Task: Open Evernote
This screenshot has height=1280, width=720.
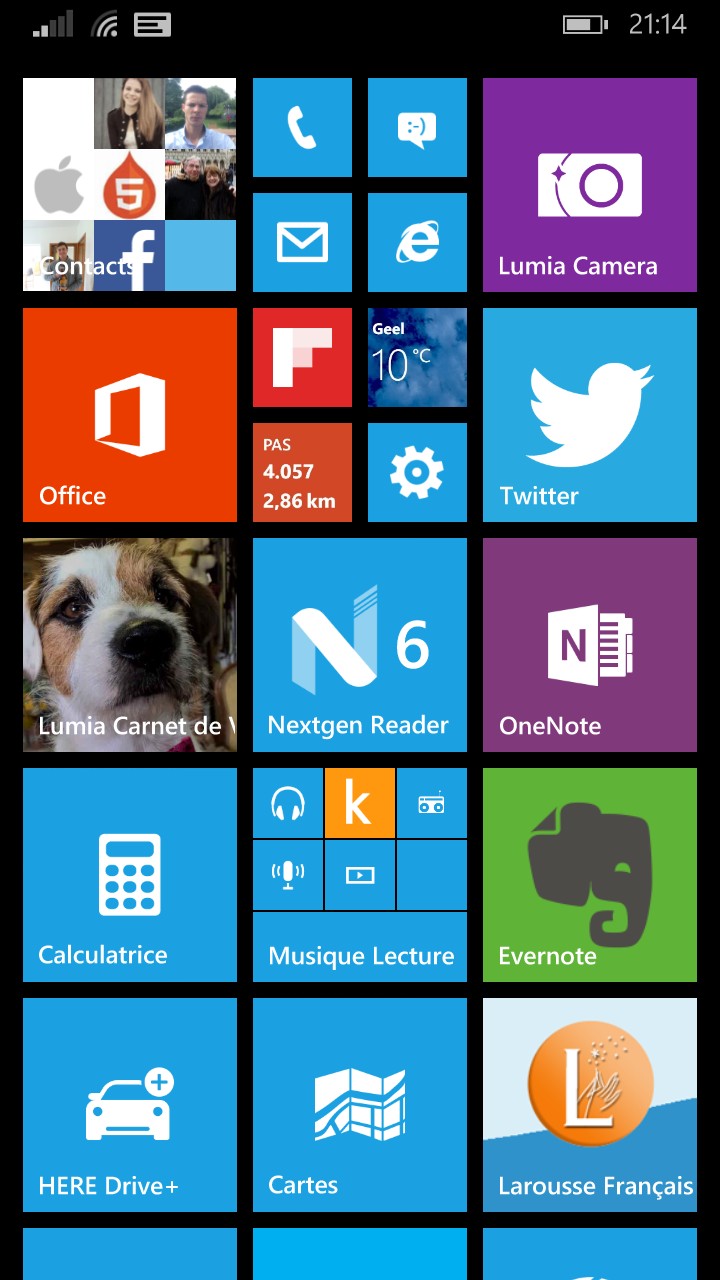Action: [590, 875]
